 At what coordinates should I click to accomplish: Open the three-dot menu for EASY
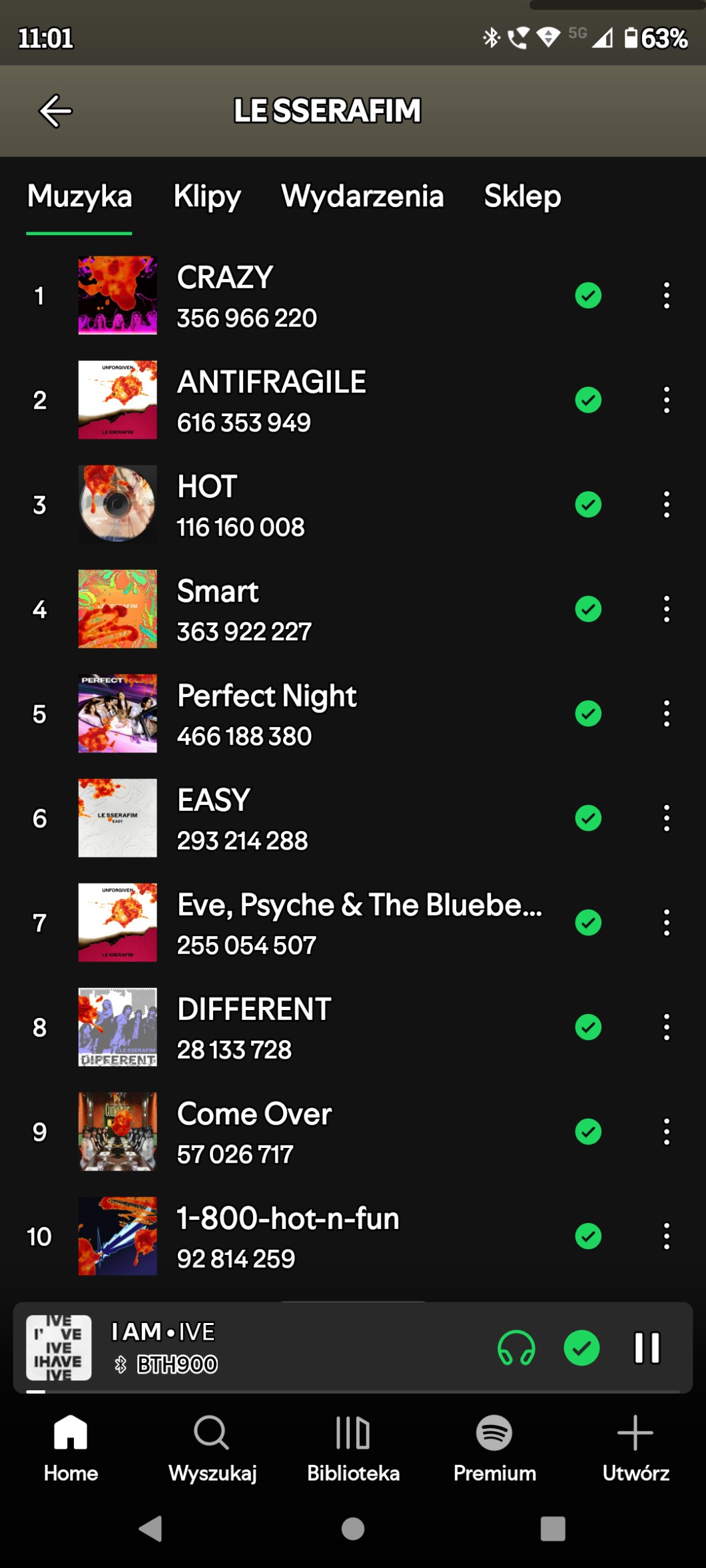pyautogui.click(x=666, y=818)
